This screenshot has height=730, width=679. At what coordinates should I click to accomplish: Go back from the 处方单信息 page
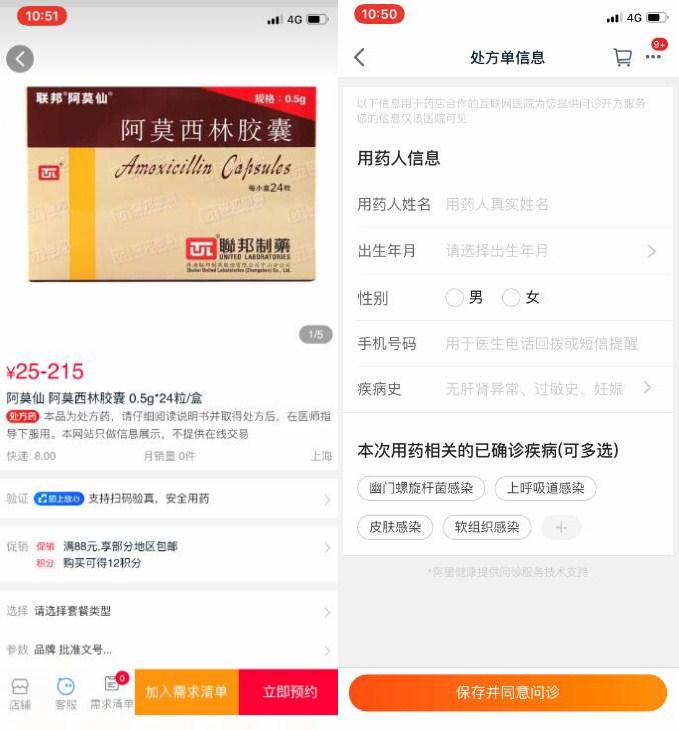[360, 58]
